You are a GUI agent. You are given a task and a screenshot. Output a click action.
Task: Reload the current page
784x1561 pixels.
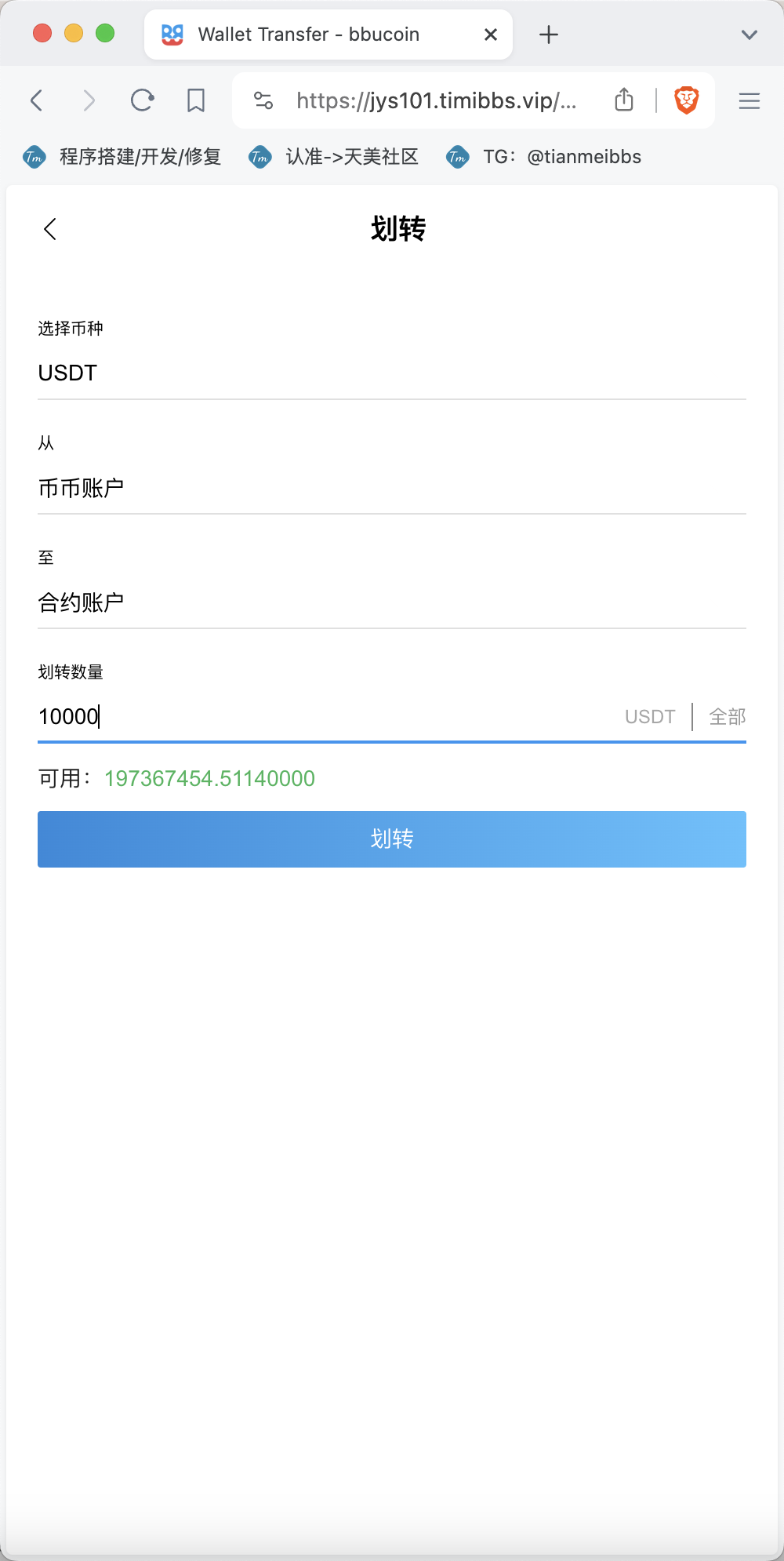pos(142,100)
